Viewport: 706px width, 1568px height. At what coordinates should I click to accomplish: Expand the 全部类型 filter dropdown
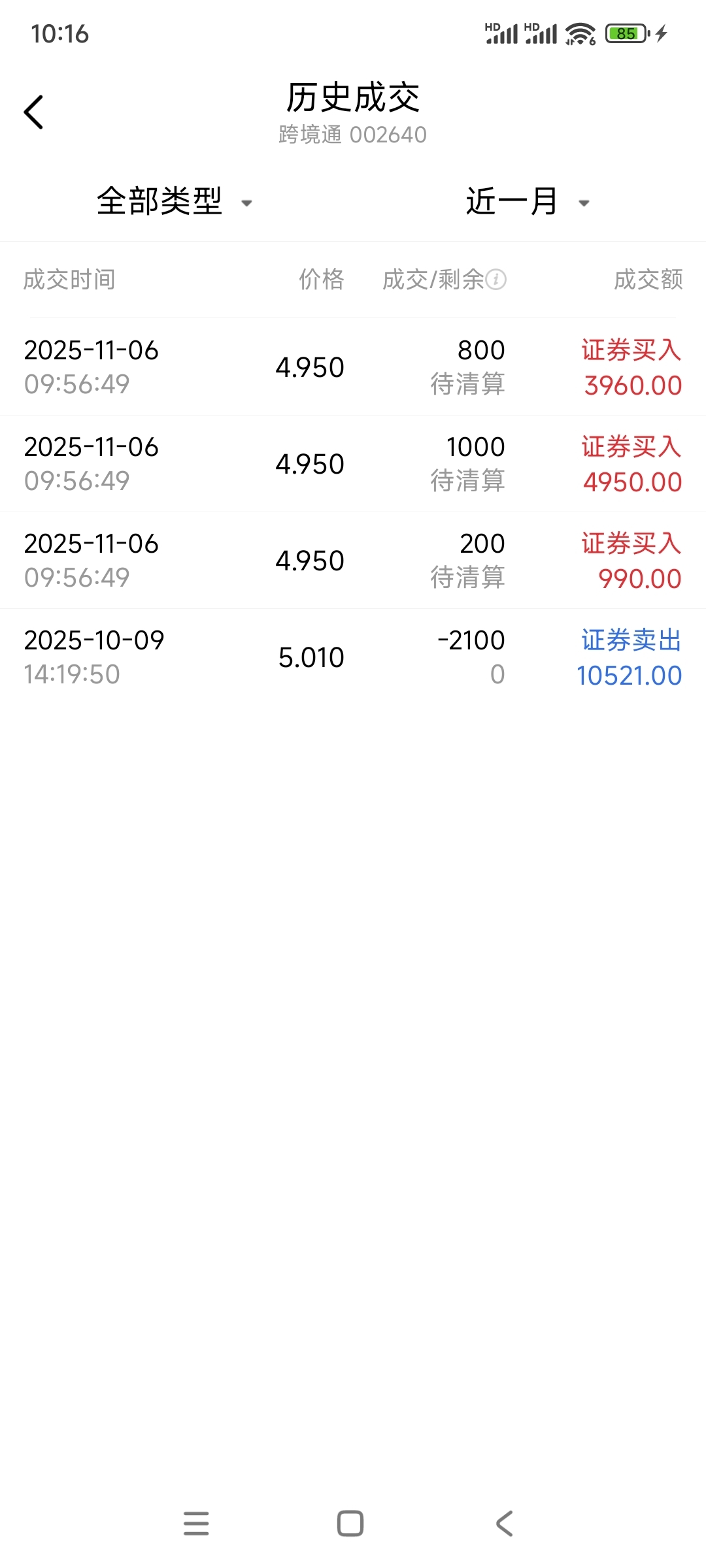(x=174, y=201)
